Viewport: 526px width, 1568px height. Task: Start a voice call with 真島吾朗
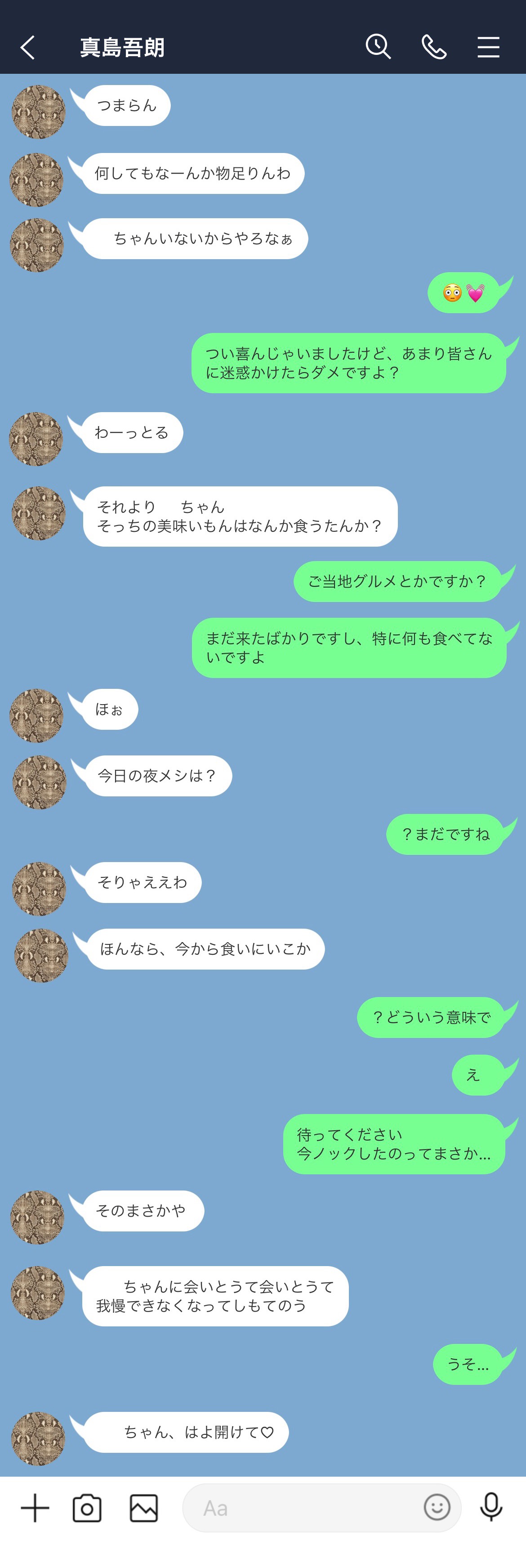433,47
